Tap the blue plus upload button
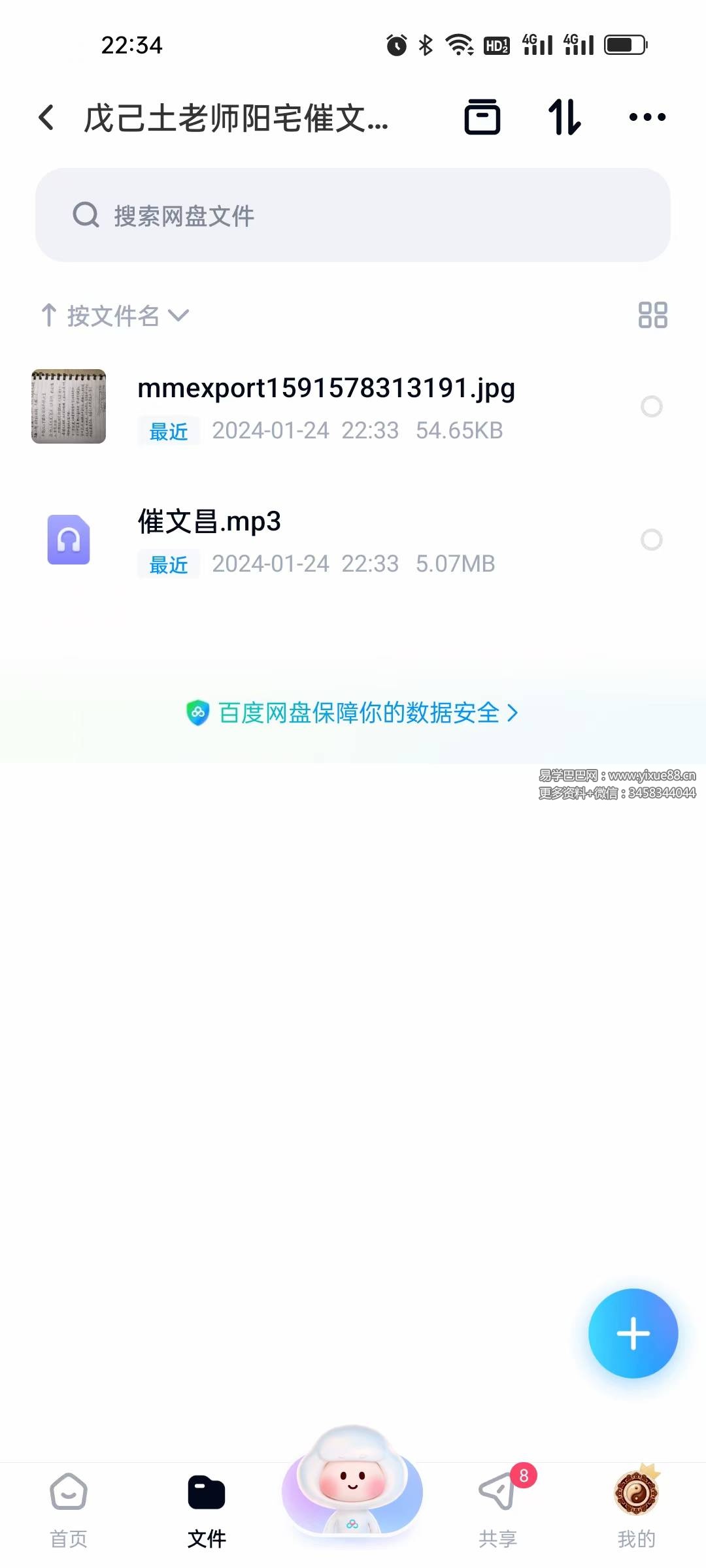 coord(632,1333)
